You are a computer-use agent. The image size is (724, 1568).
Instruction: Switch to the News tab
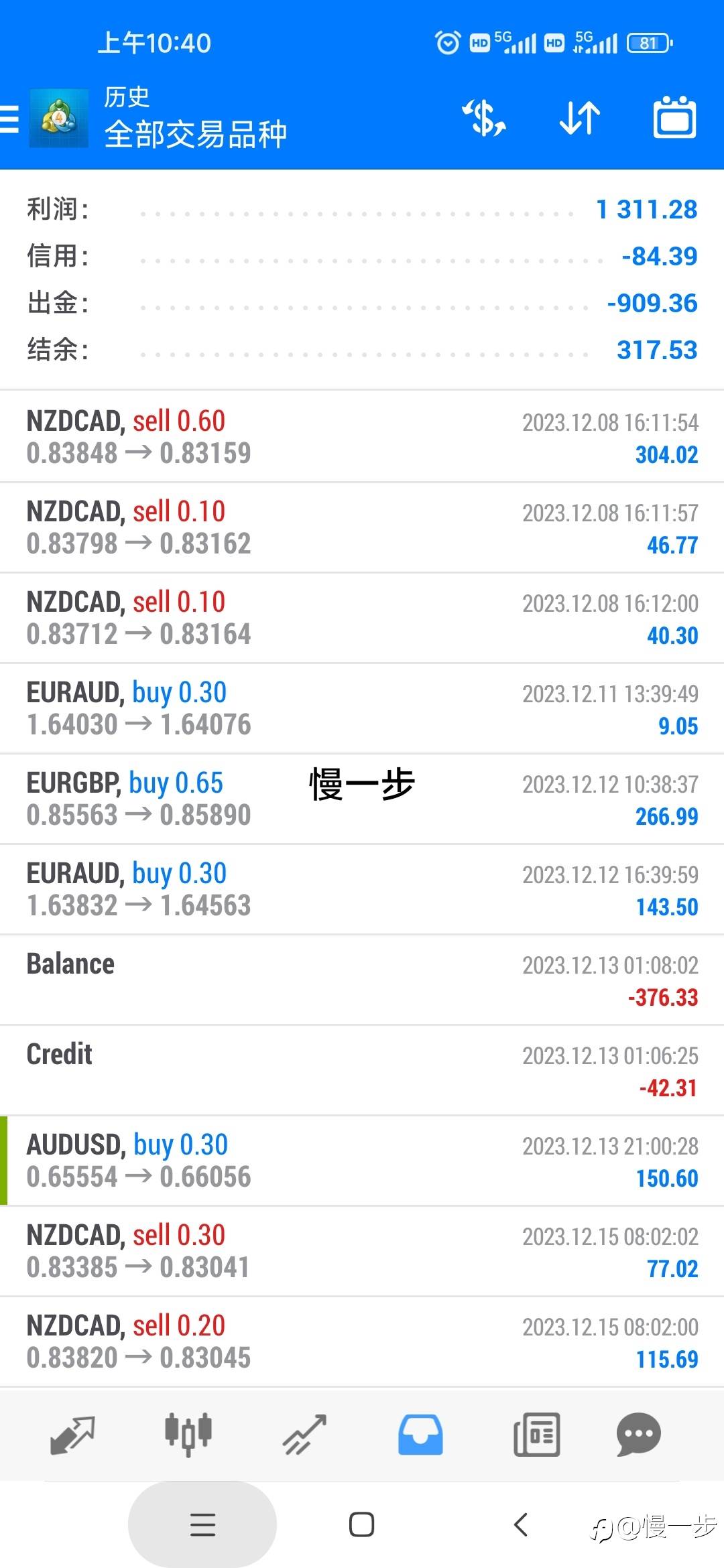click(x=536, y=1435)
